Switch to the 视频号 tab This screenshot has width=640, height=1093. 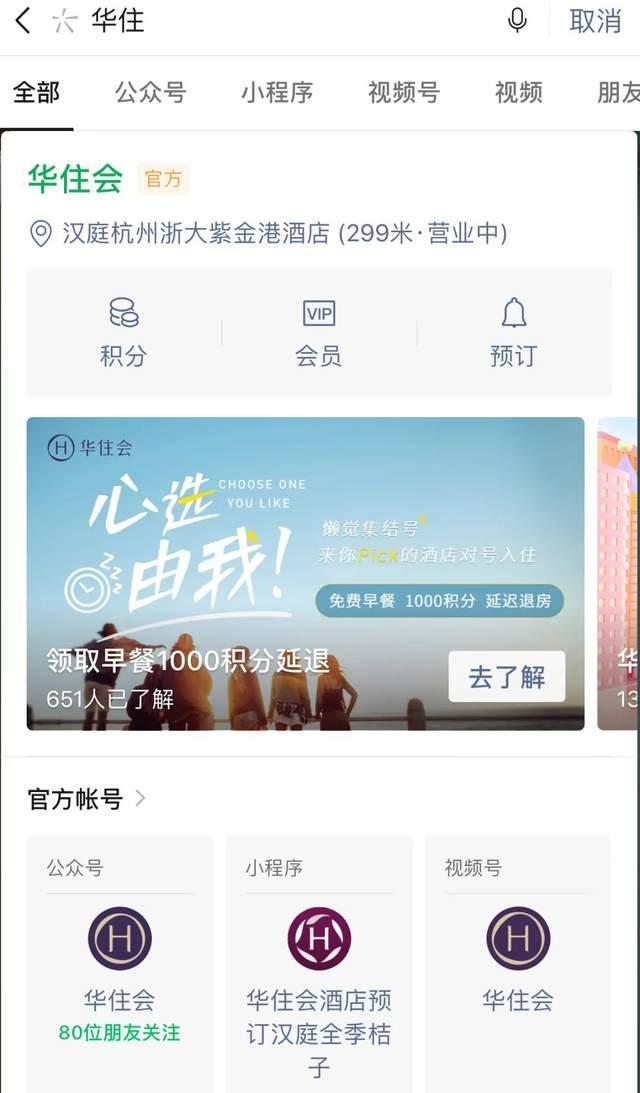[x=404, y=93]
